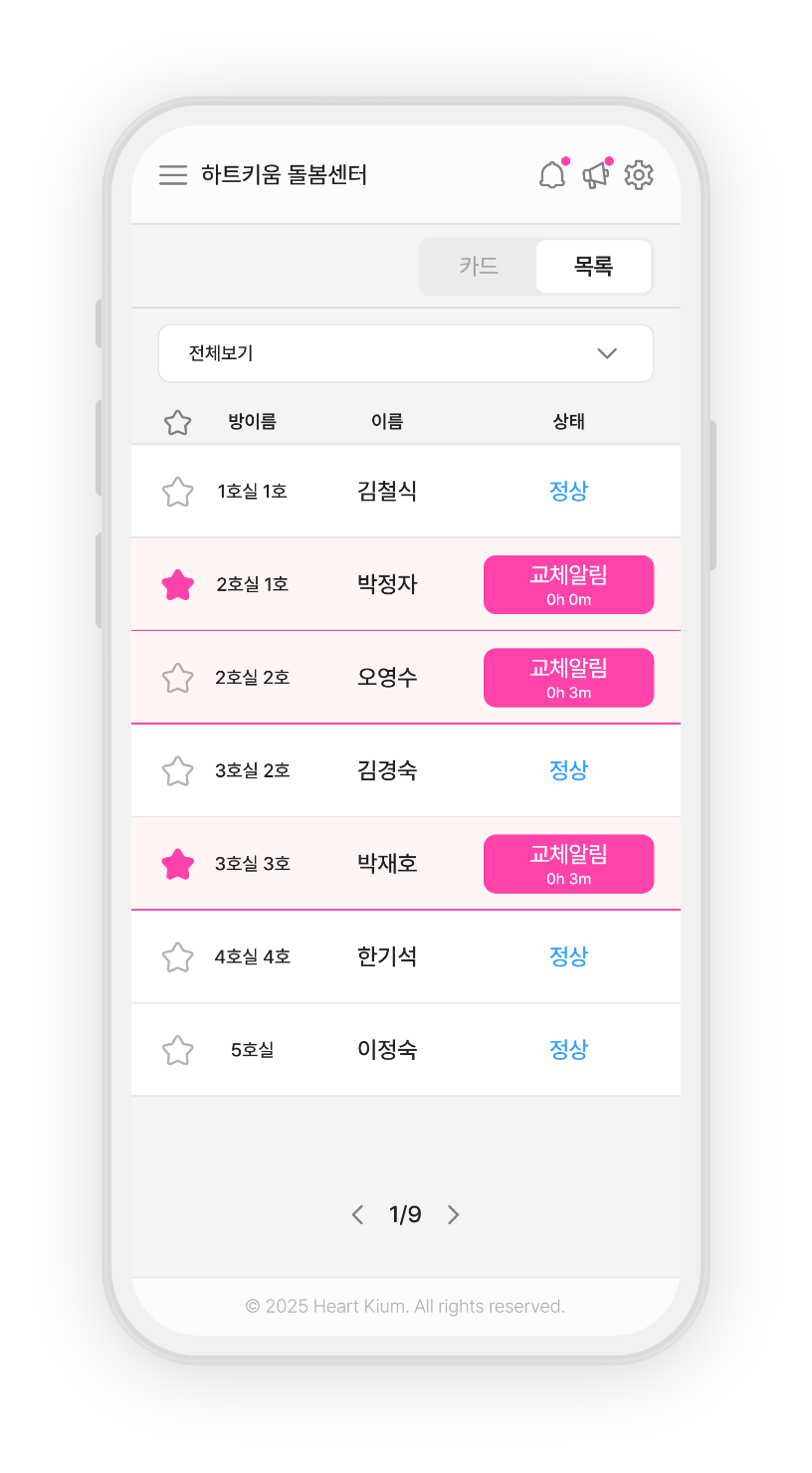Open the 김경숙 row
Image resolution: width=812 pixels, height=1473 pixels.
click(387, 770)
